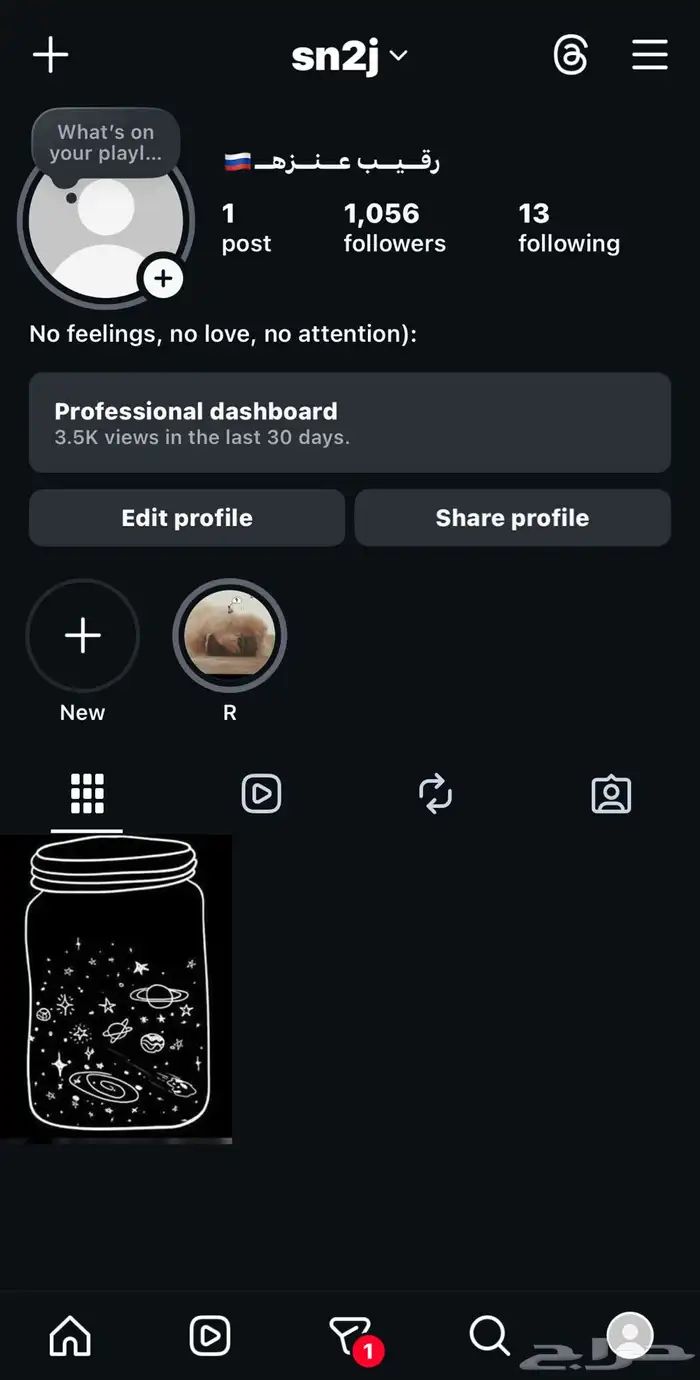Go to the Home feed tab
Image resolution: width=700 pixels, height=1380 pixels.
coord(70,1336)
